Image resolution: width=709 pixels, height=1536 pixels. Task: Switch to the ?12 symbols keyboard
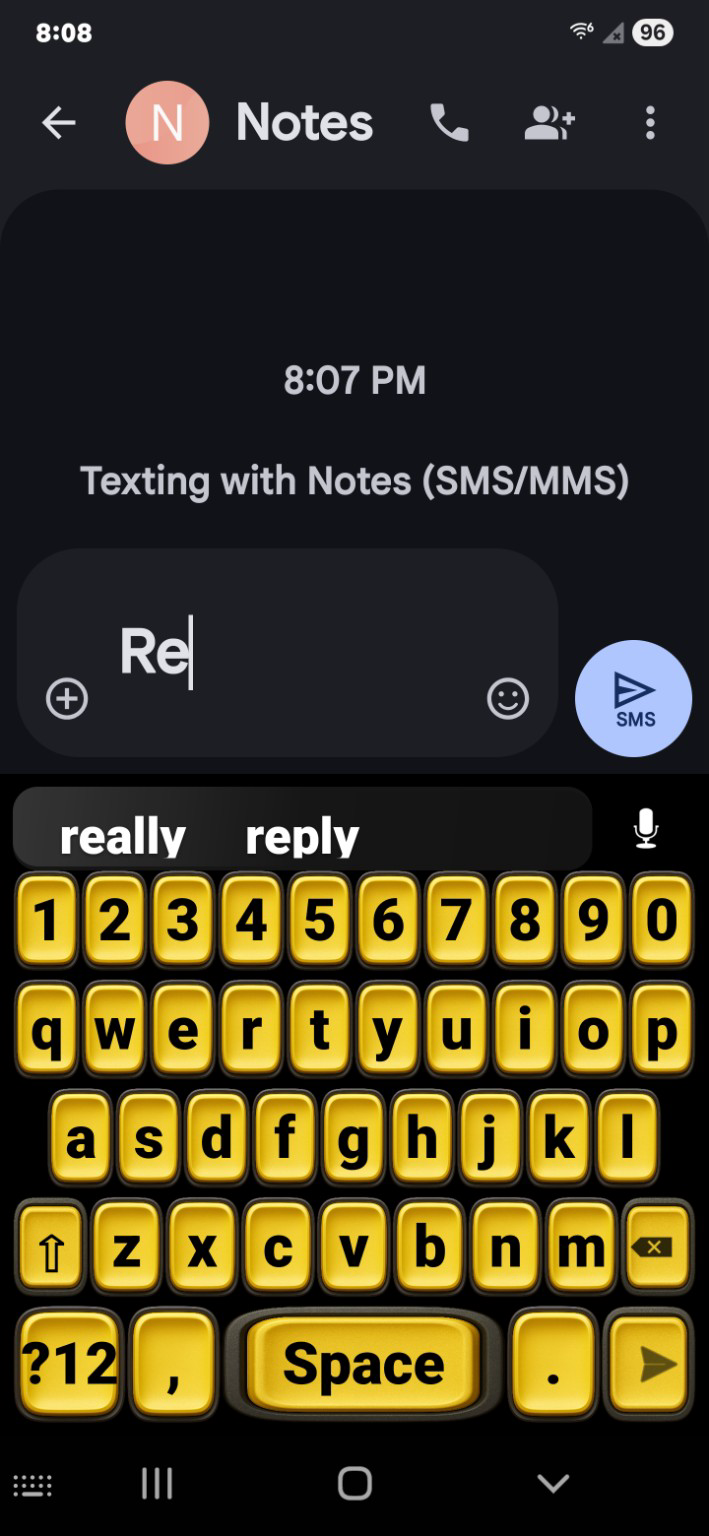(x=69, y=1363)
